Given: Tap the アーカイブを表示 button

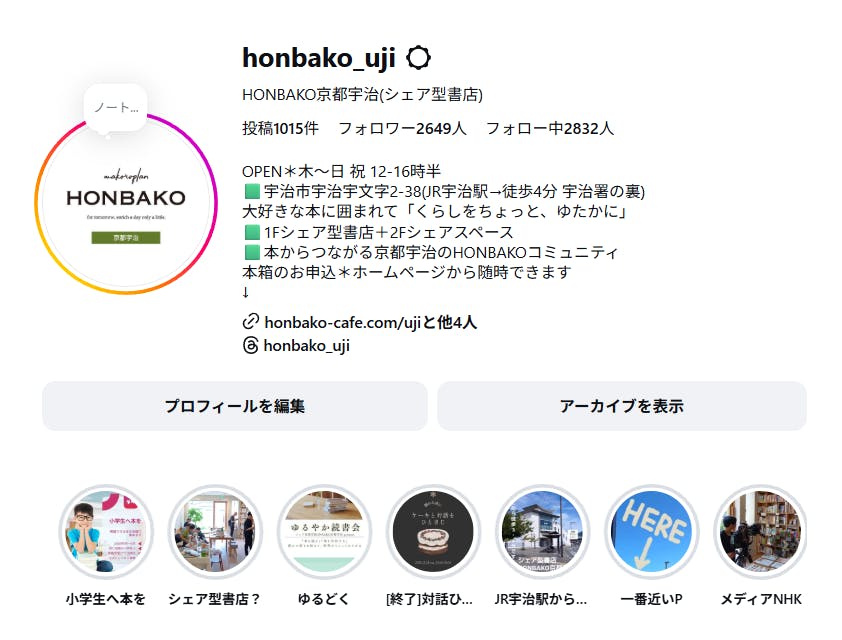Looking at the screenshot, I should click(x=621, y=406).
